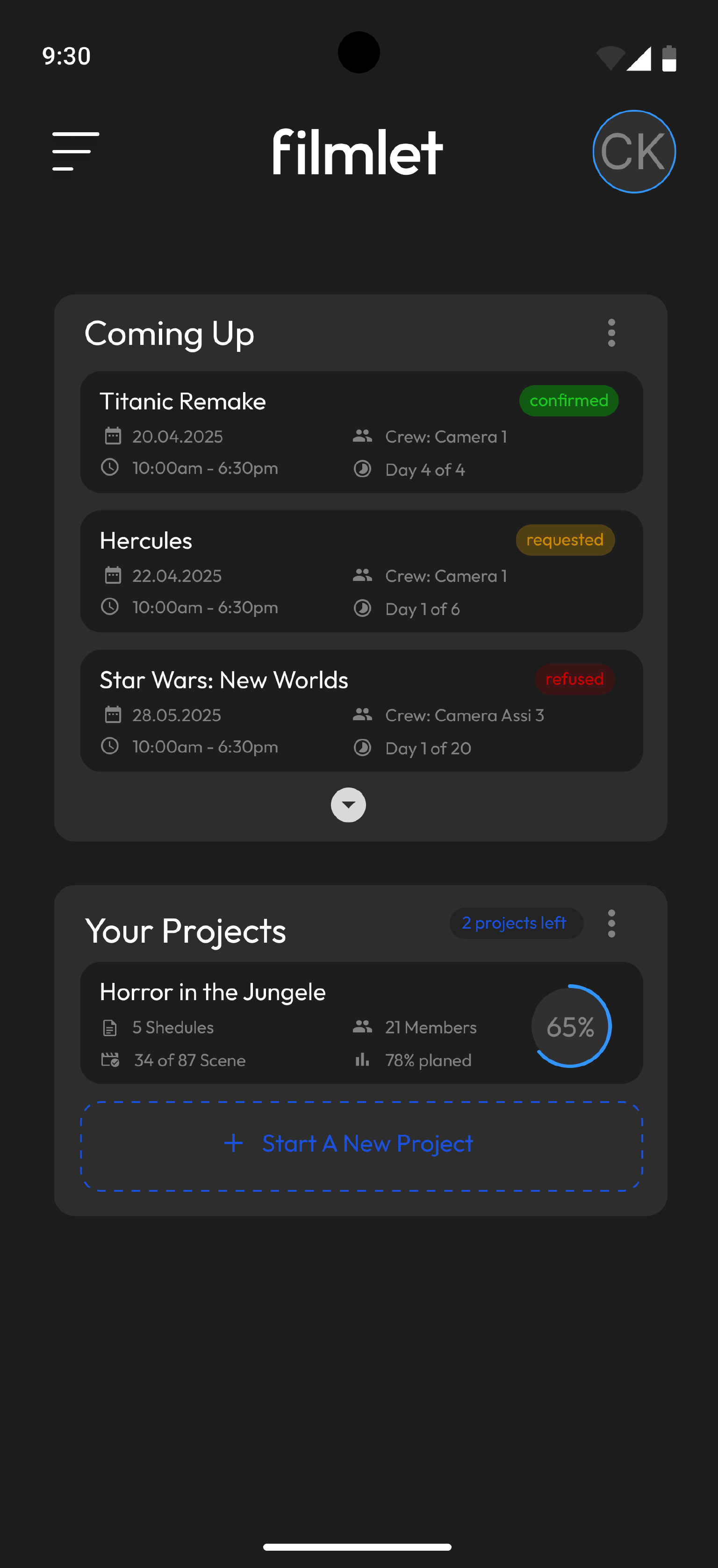Toggle the confirmed status on Titanic Remake
718x1568 pixels.
pos(567,401)
